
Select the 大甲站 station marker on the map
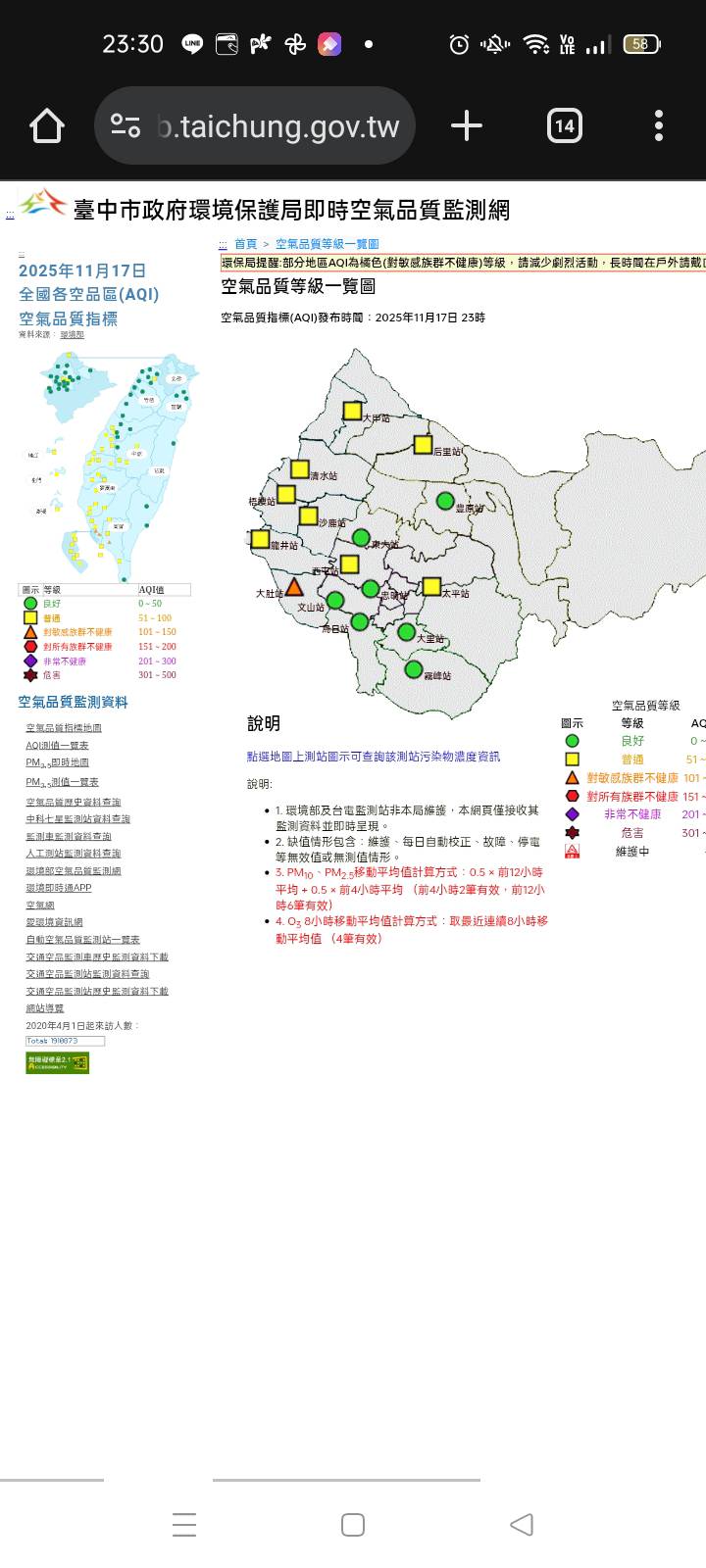click(x=352, y=411)
